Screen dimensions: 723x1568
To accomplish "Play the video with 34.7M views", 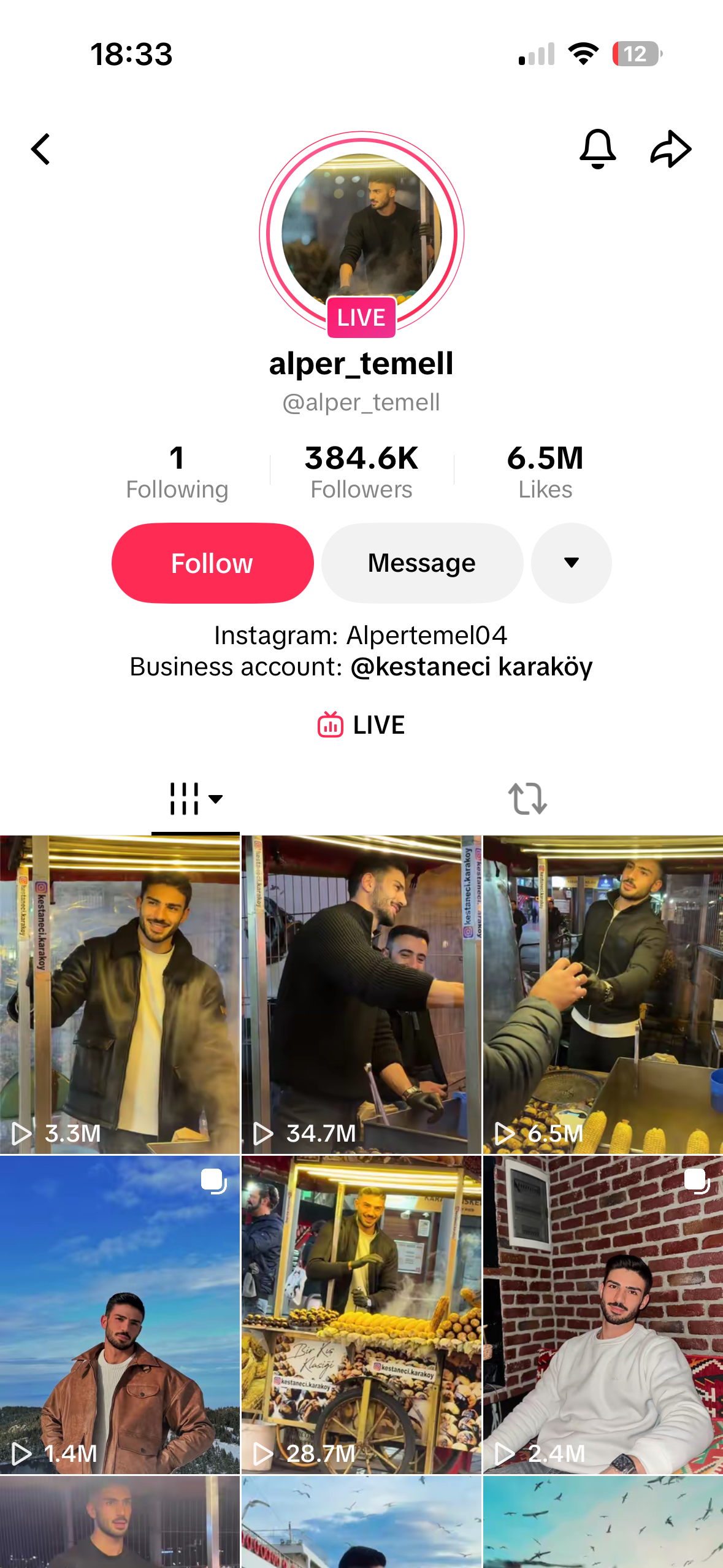I will 361,994.
